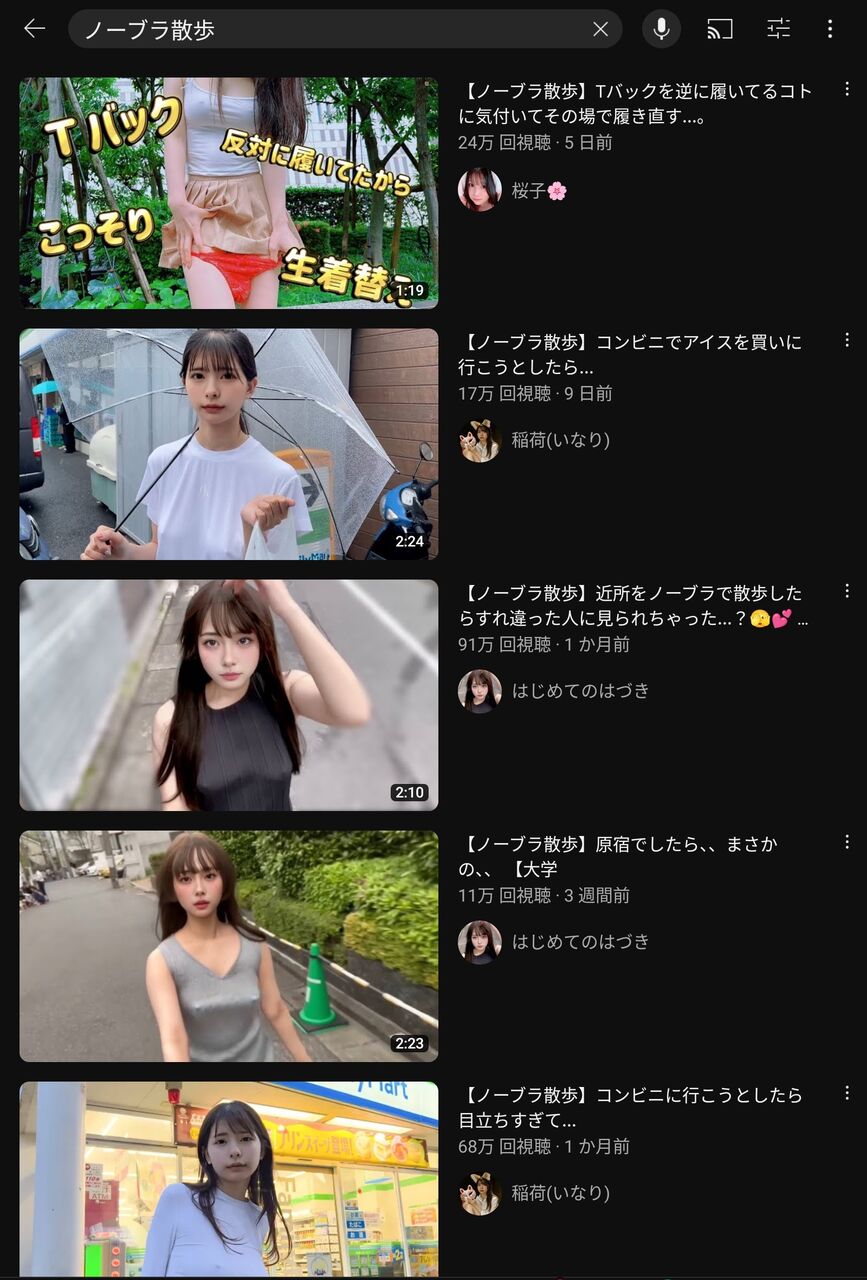The width and height of the screenshot is (867, 1280).
Task: Play the 2:24 umbrella video
Action: pos(228,444)
